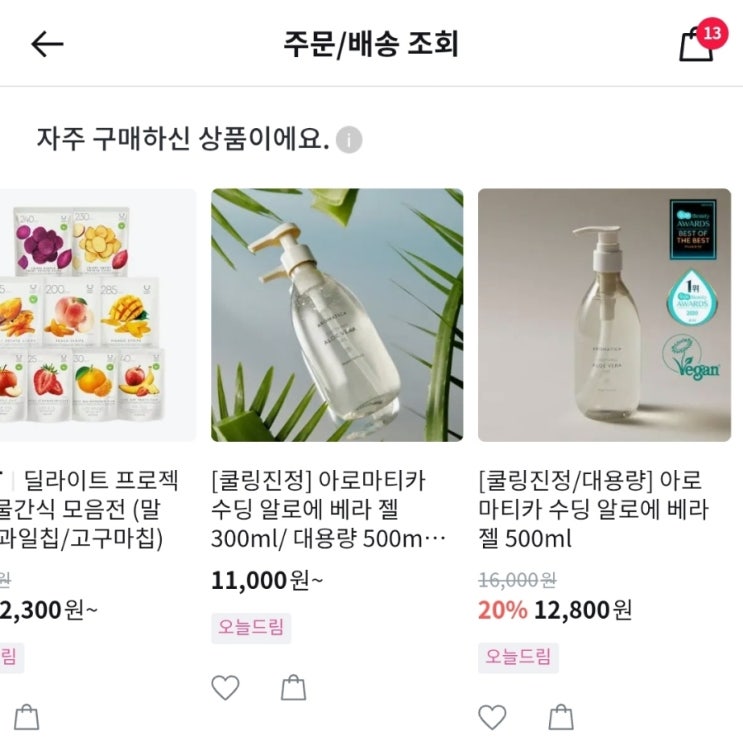Like the 11,000원 aloe vera gel
The width and height of the screenshot is (743, 750).
click(225, 687)
